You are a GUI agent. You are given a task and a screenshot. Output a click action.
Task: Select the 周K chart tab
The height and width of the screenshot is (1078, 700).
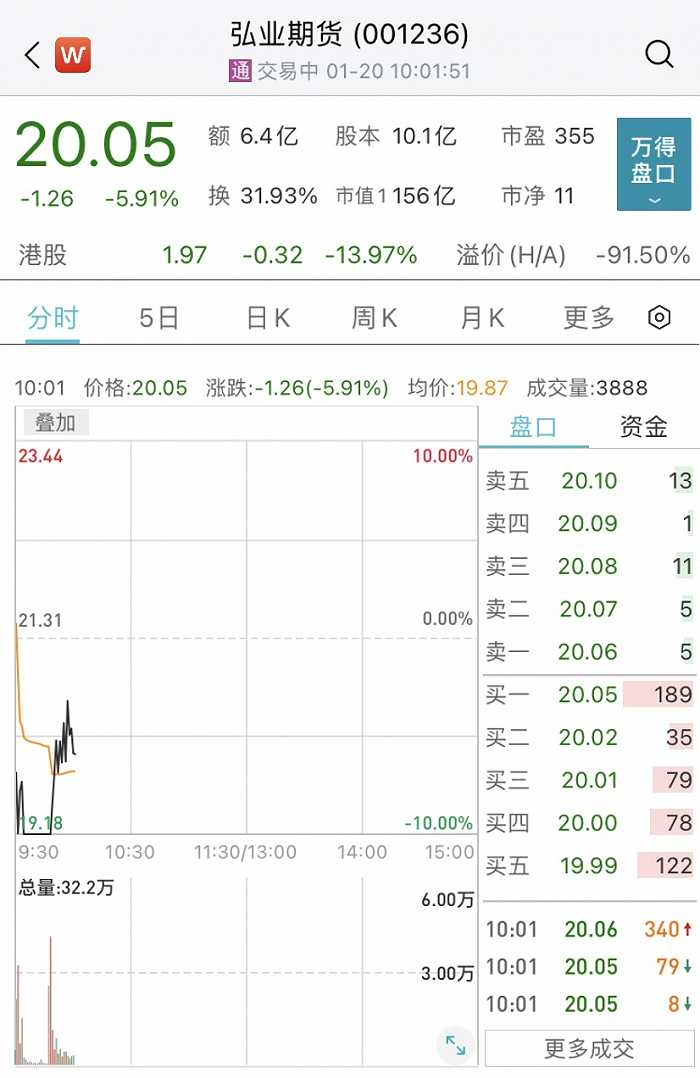[x=374, y=318]
